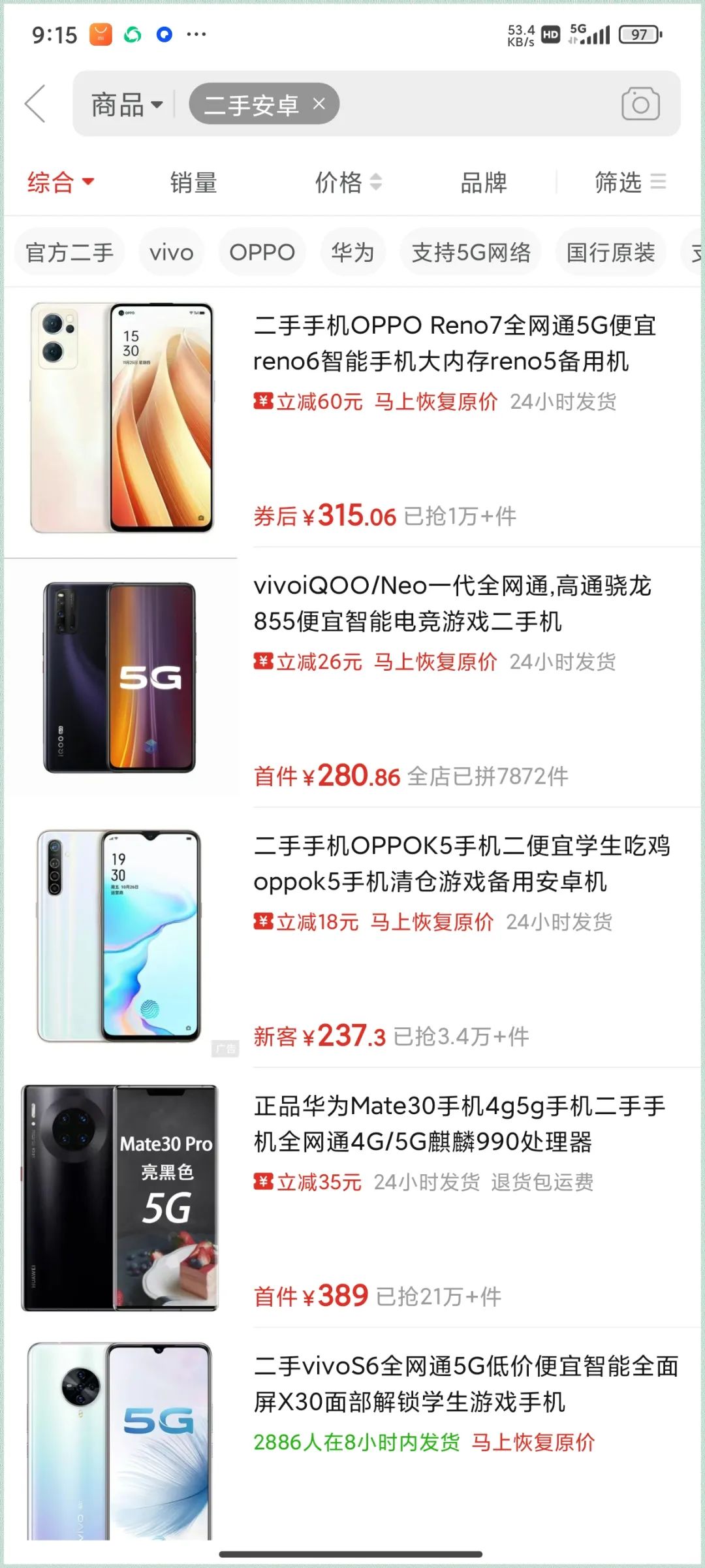Select the 官方二手 filter chip

click(x=69, y=252)
